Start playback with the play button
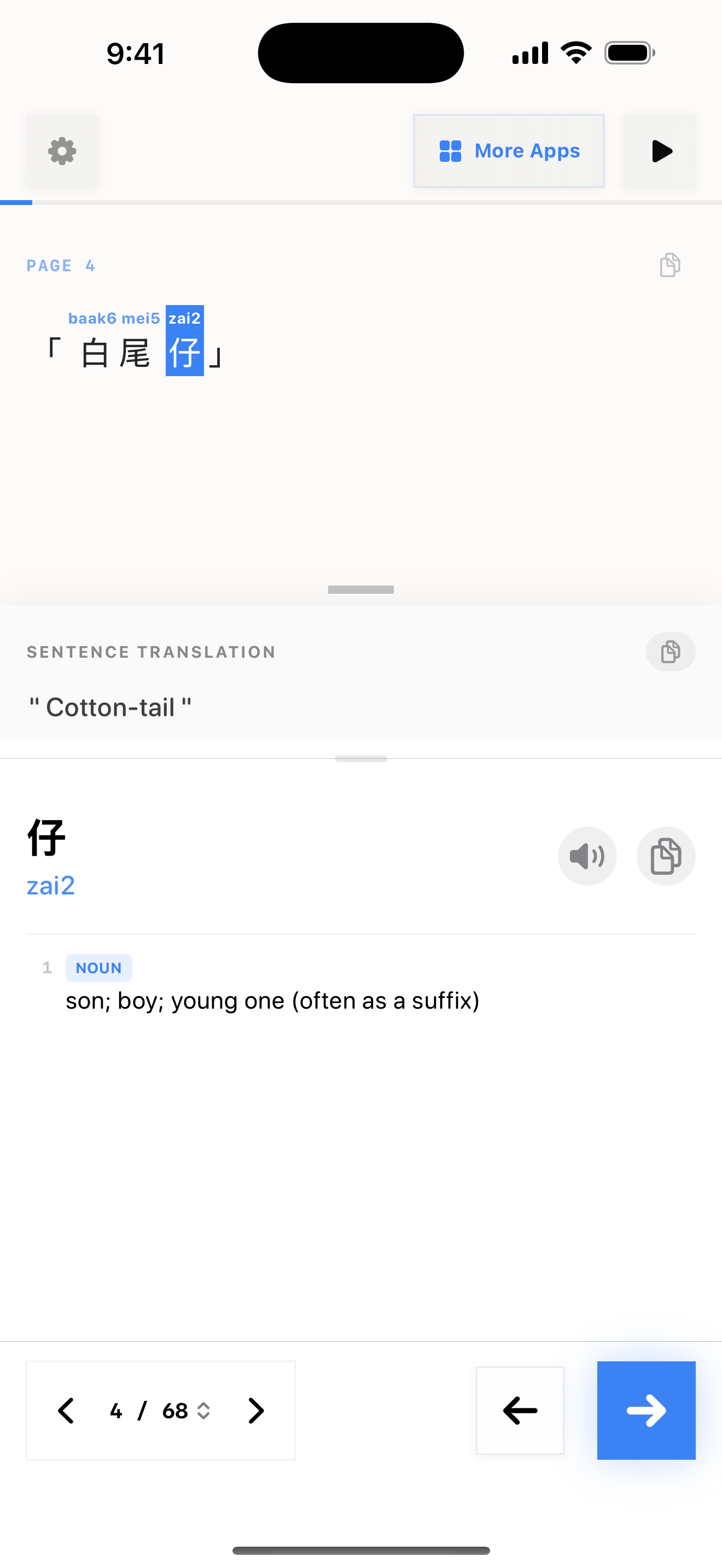The height and width of the screenshot is (1568, 722). click(660, 151)
